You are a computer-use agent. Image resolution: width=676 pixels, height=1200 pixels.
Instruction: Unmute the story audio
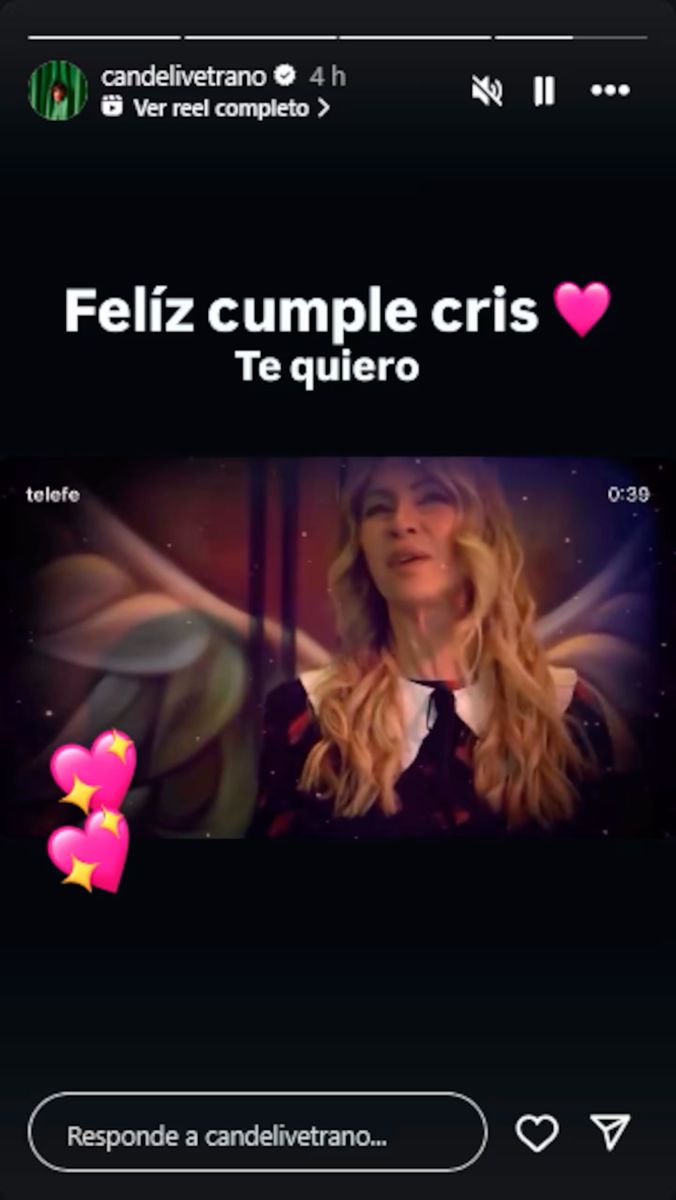[x=487, y=91]
